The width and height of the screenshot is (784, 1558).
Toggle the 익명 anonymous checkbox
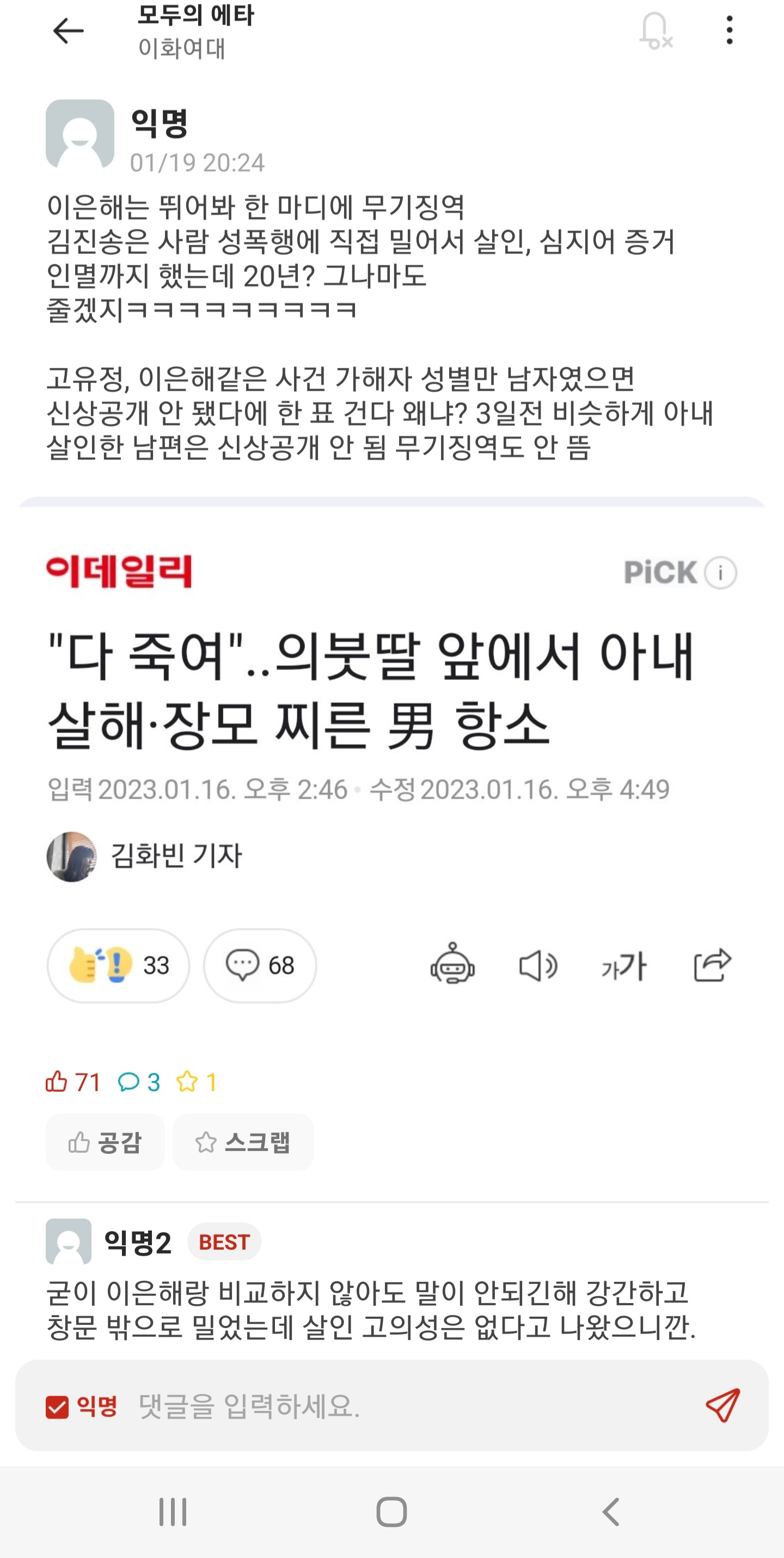click(x=57, y=1406)
